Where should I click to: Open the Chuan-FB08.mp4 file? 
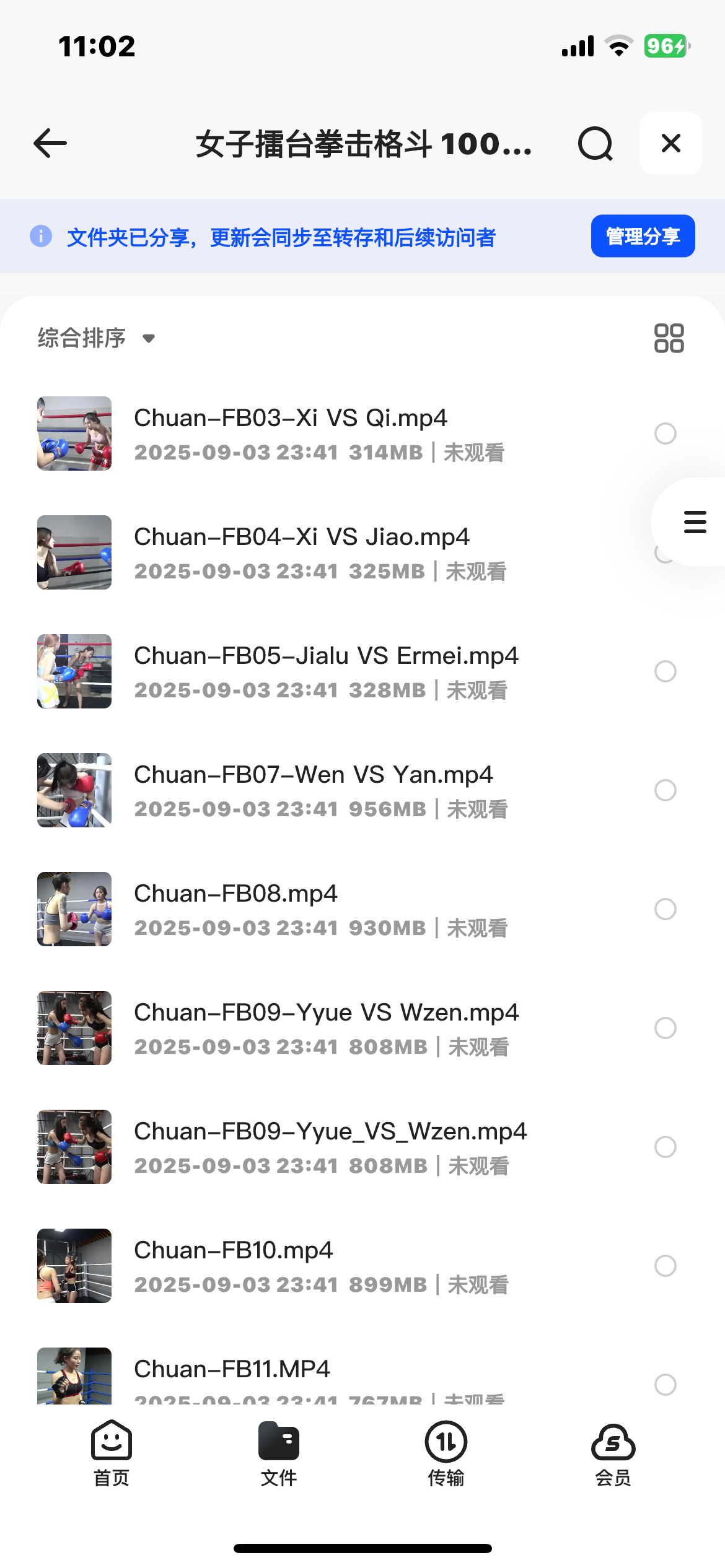[235, 894]
